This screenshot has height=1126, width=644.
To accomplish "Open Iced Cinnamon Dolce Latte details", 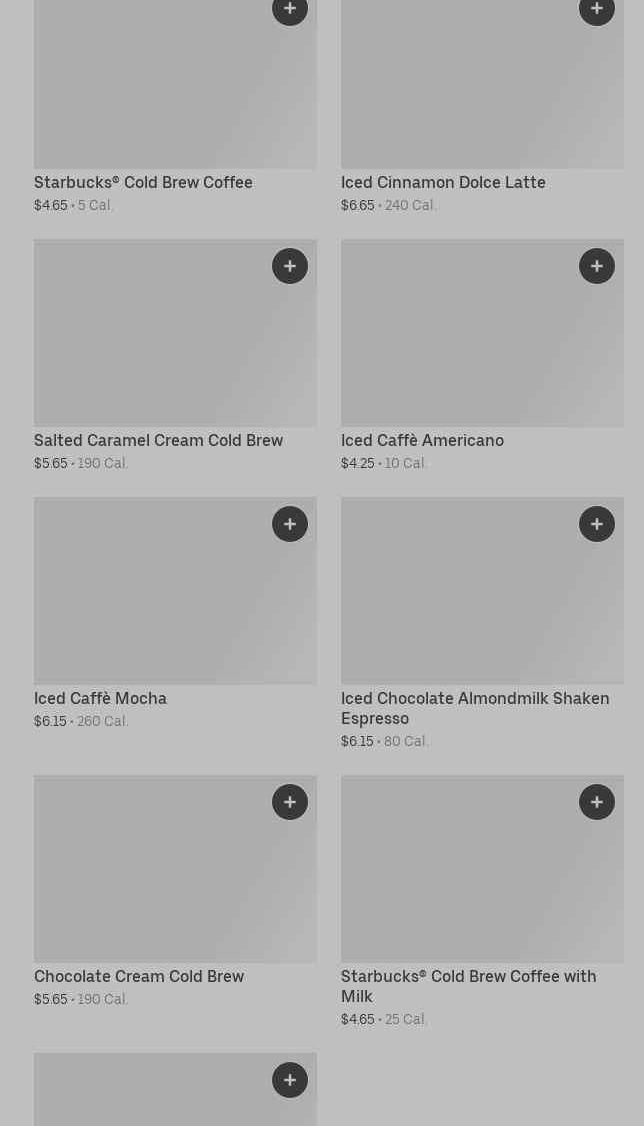I will (x=443, y=182).
